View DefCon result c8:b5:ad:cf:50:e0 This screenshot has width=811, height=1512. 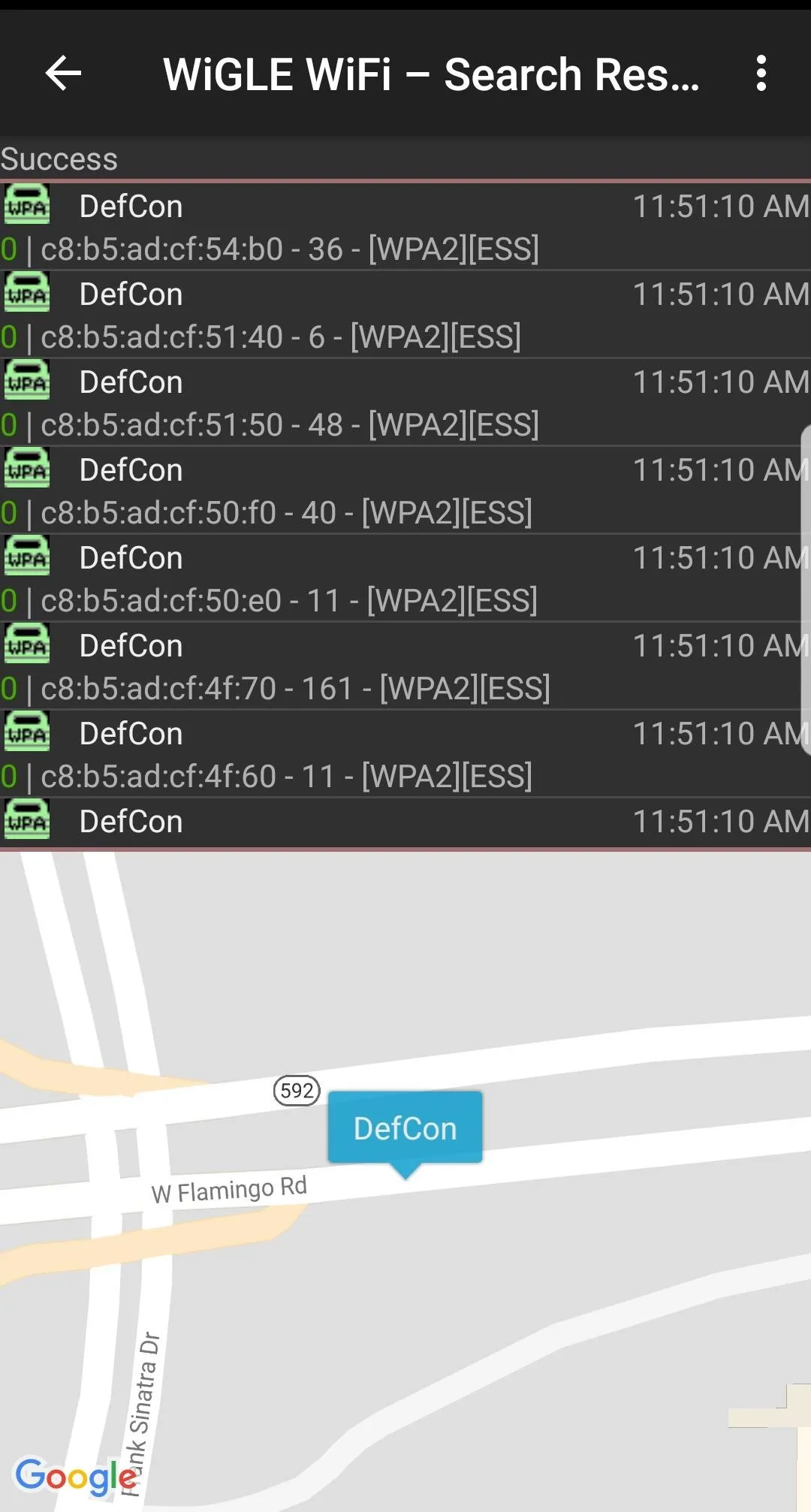pyautogui.click(x=405, y=578)
